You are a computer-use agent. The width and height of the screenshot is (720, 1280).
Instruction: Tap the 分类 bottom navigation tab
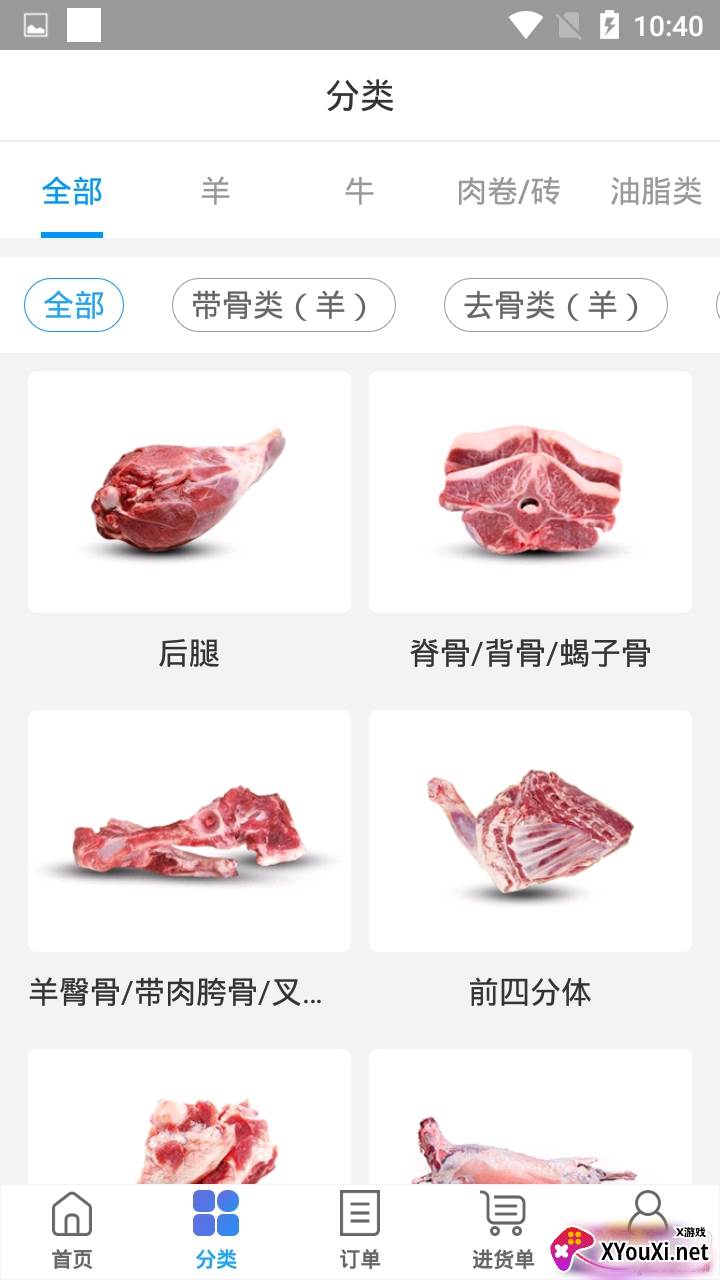(x=216, y=1230)
